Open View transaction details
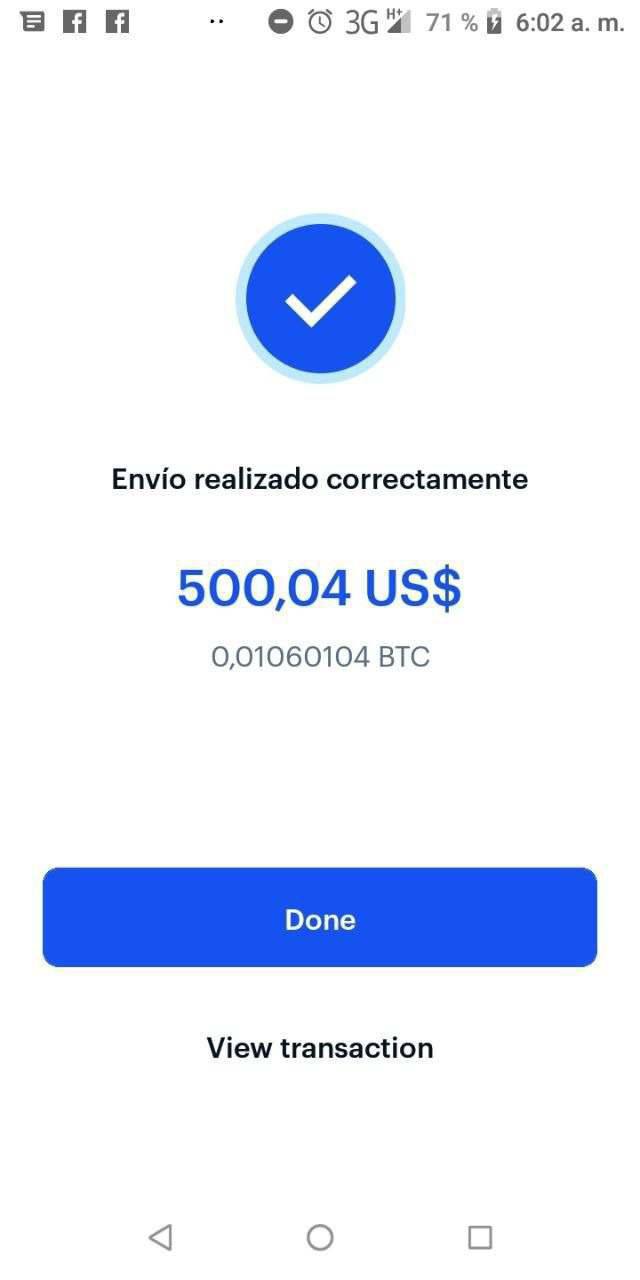 [x=320, y=1047]
